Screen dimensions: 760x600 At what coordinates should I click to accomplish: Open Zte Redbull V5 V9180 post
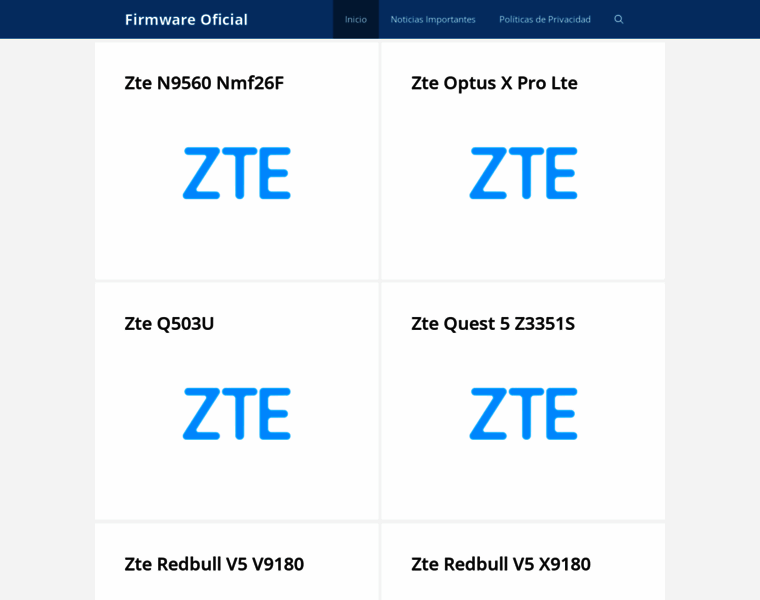click(213, 563)
